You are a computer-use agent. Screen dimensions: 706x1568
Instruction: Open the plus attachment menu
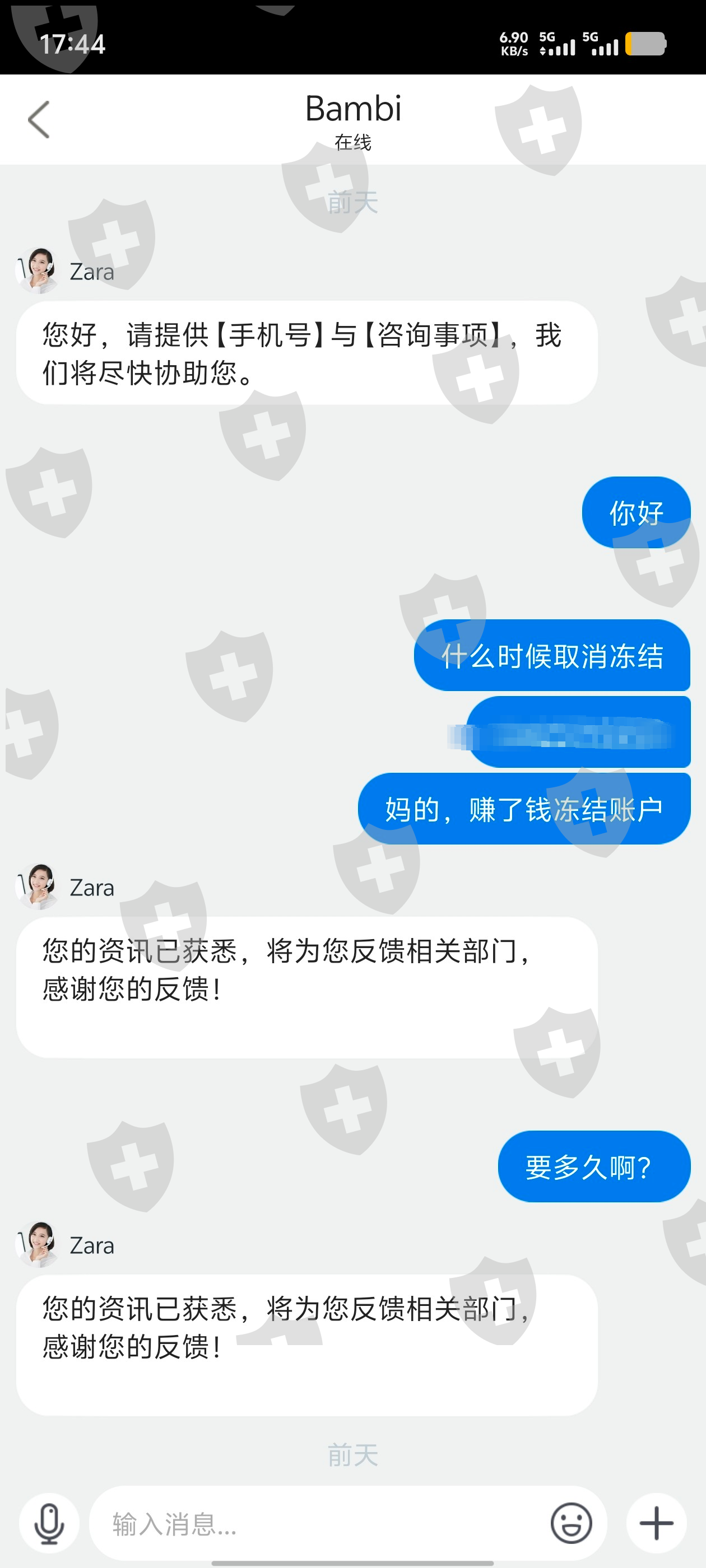[657, 1524]
